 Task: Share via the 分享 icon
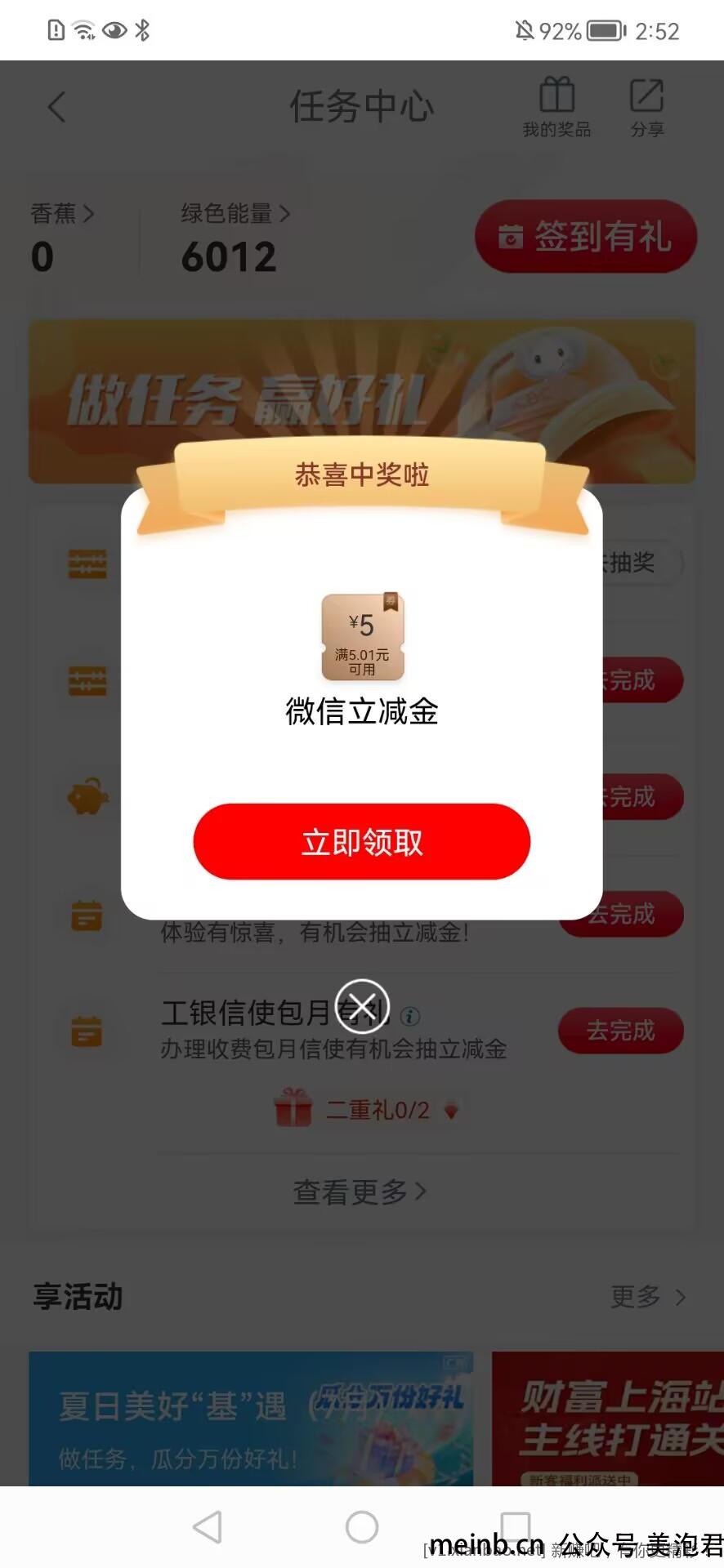click(x=646, y=107)
